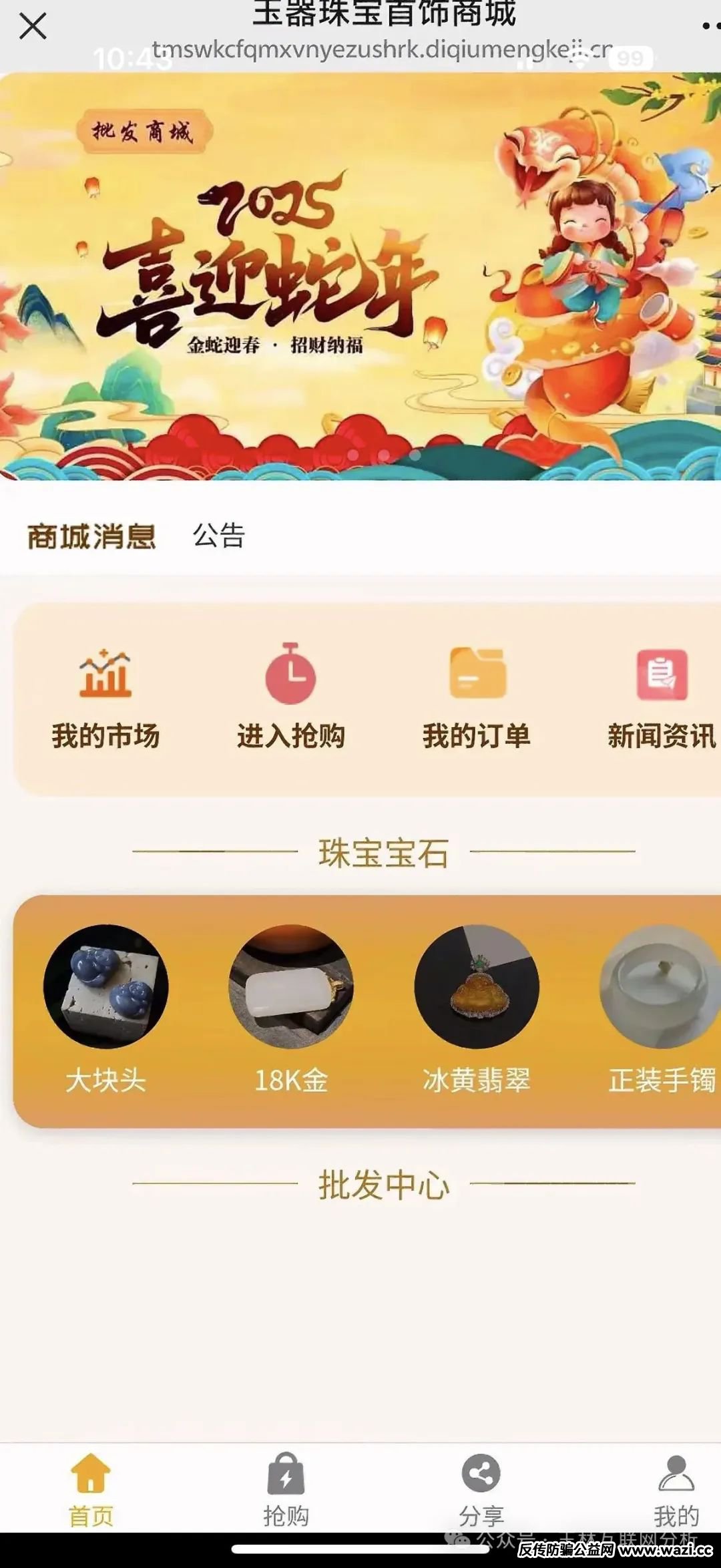The image size is (721, 1568).
Task: Switch to the 抢购 tab
Action: (286, 1491)
